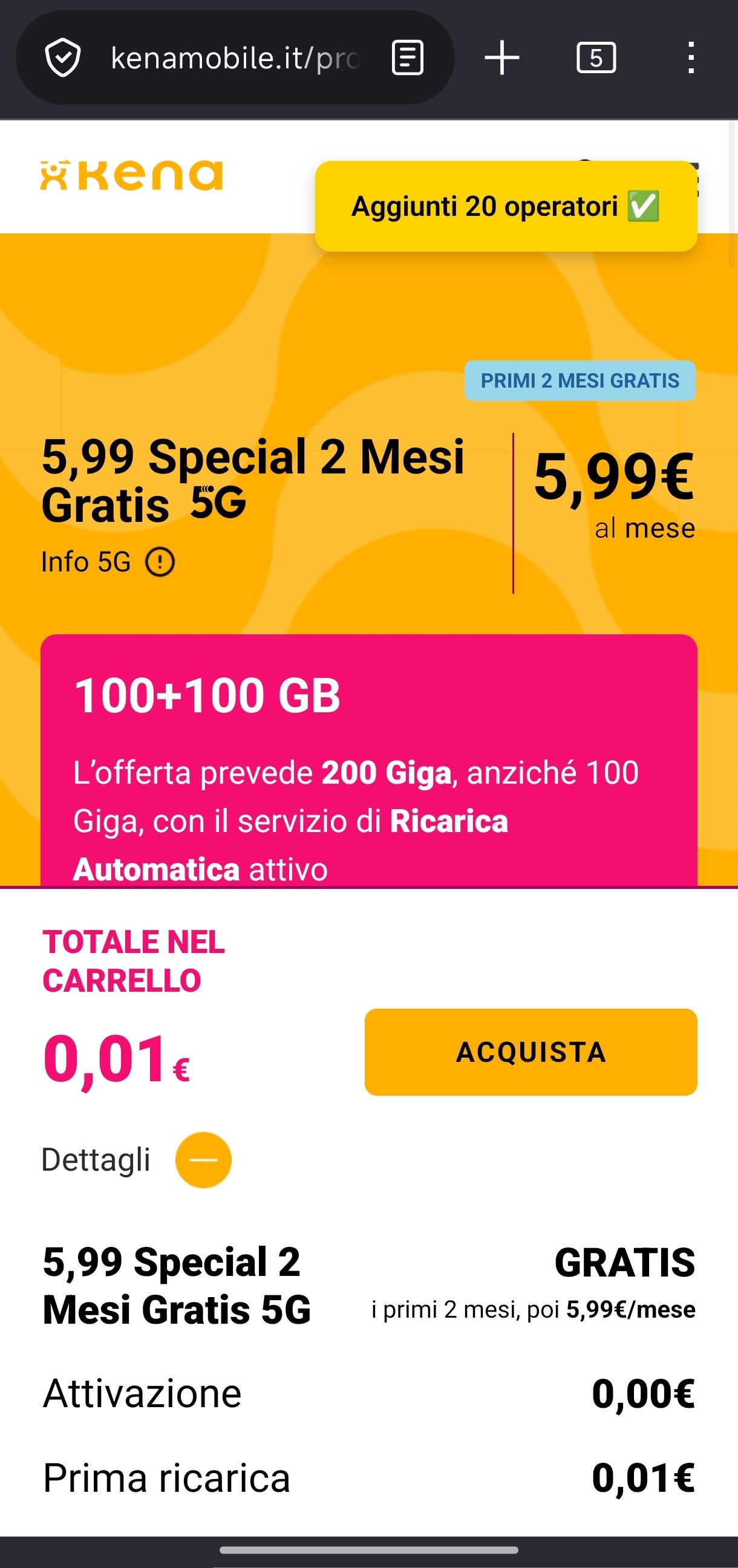The height and width of the screenshot is (1568, 738).
Task: Tap the kenamobile.it address bar
Action: click(x=235, y=59)
